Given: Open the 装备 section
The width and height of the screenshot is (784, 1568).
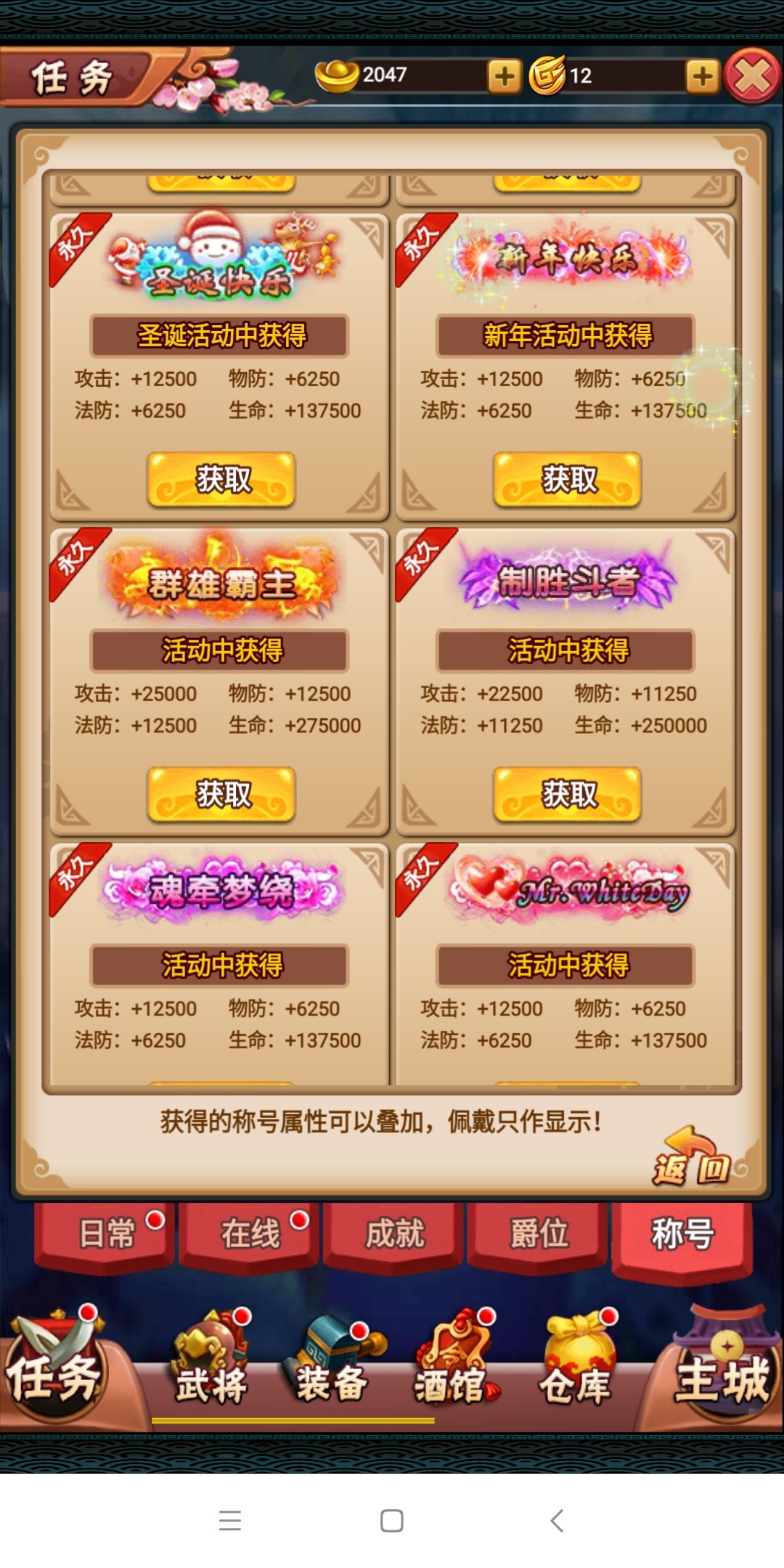Looking at the screenshot, I should (x=332, y=1365).
